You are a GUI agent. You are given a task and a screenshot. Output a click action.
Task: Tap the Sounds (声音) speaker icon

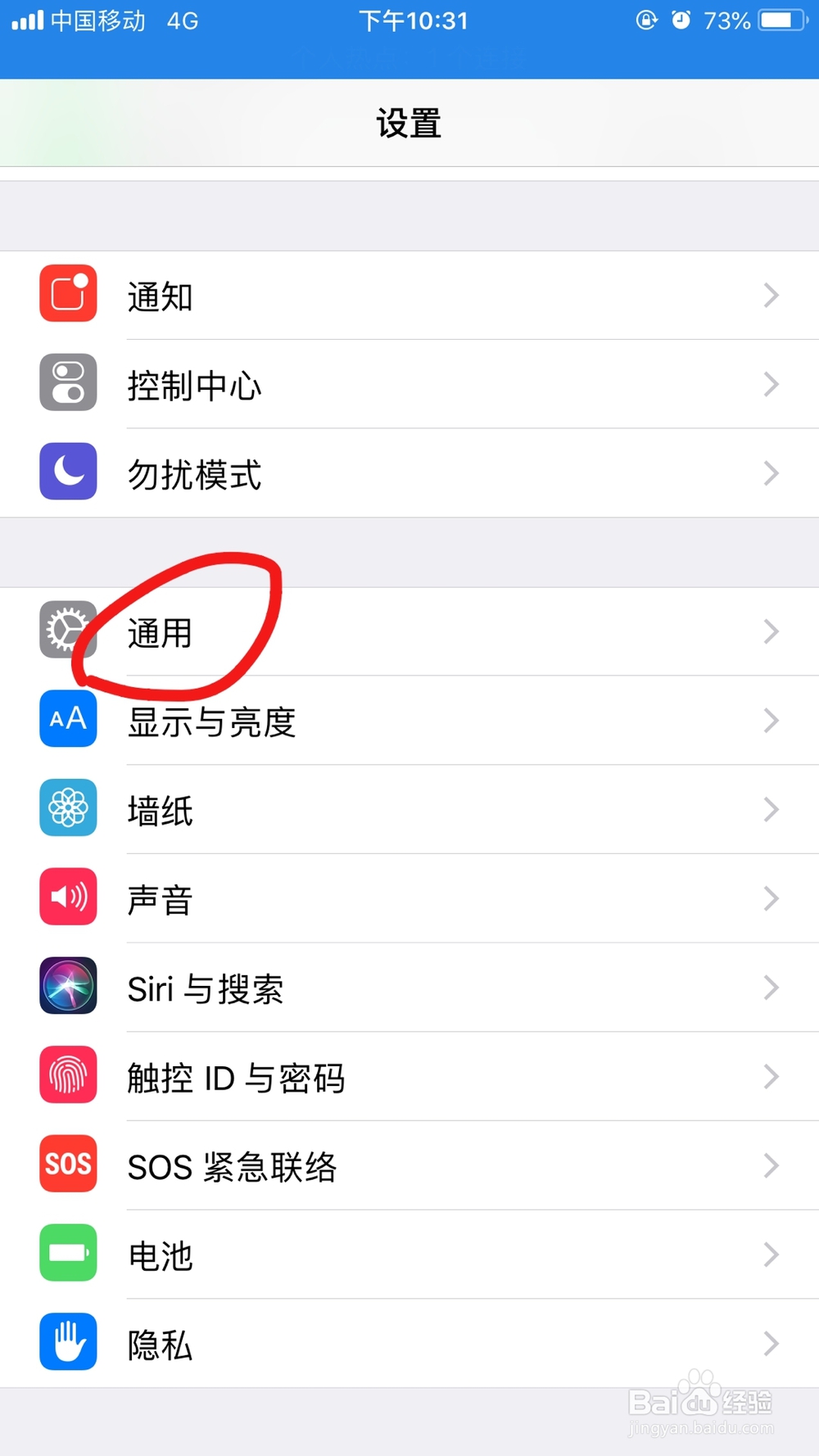68,896
